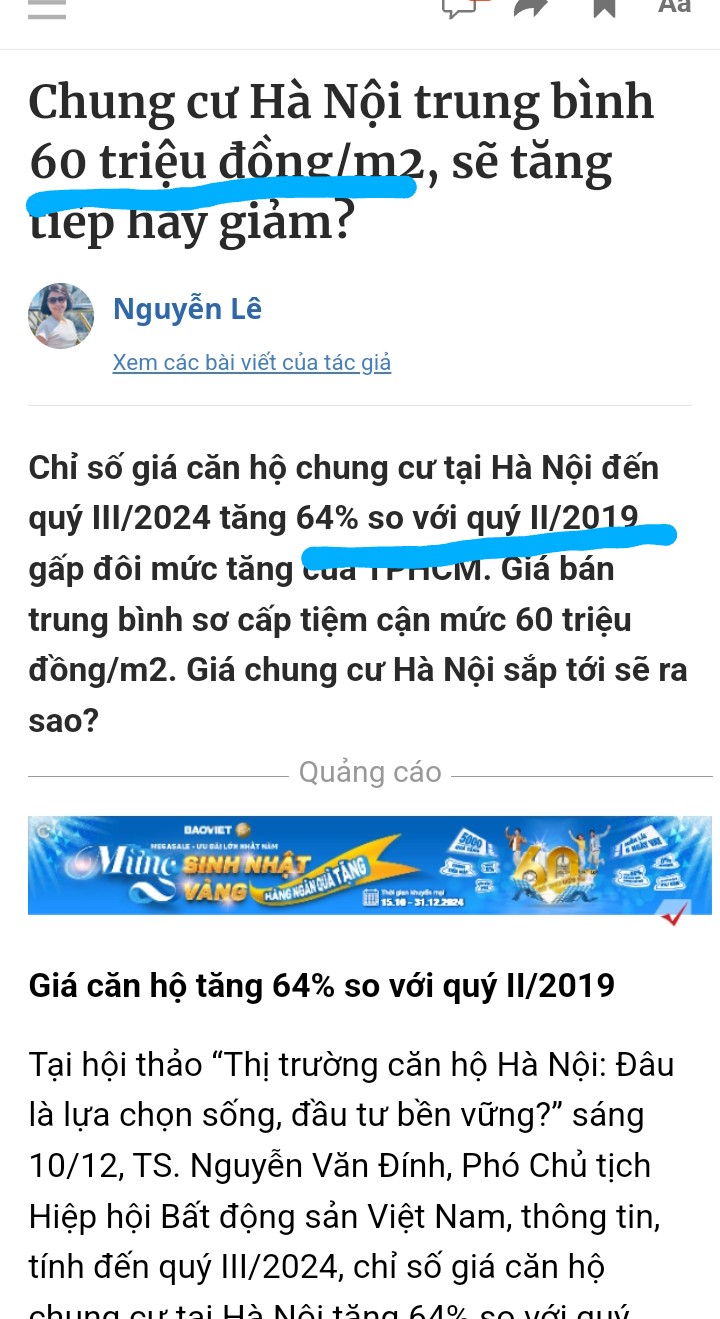This screenshot has height=1319, width=720.
Task: Open author Nguyễn Lê's profile
Action: click(x=187, y=309)
